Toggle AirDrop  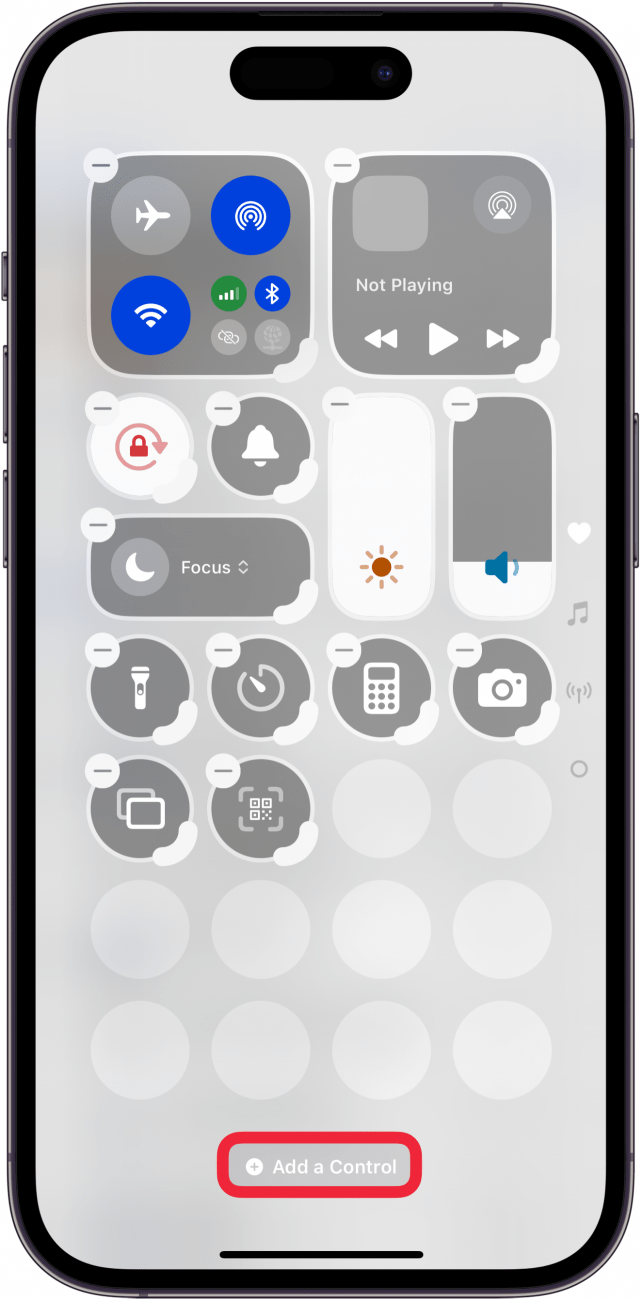[250, 215]
